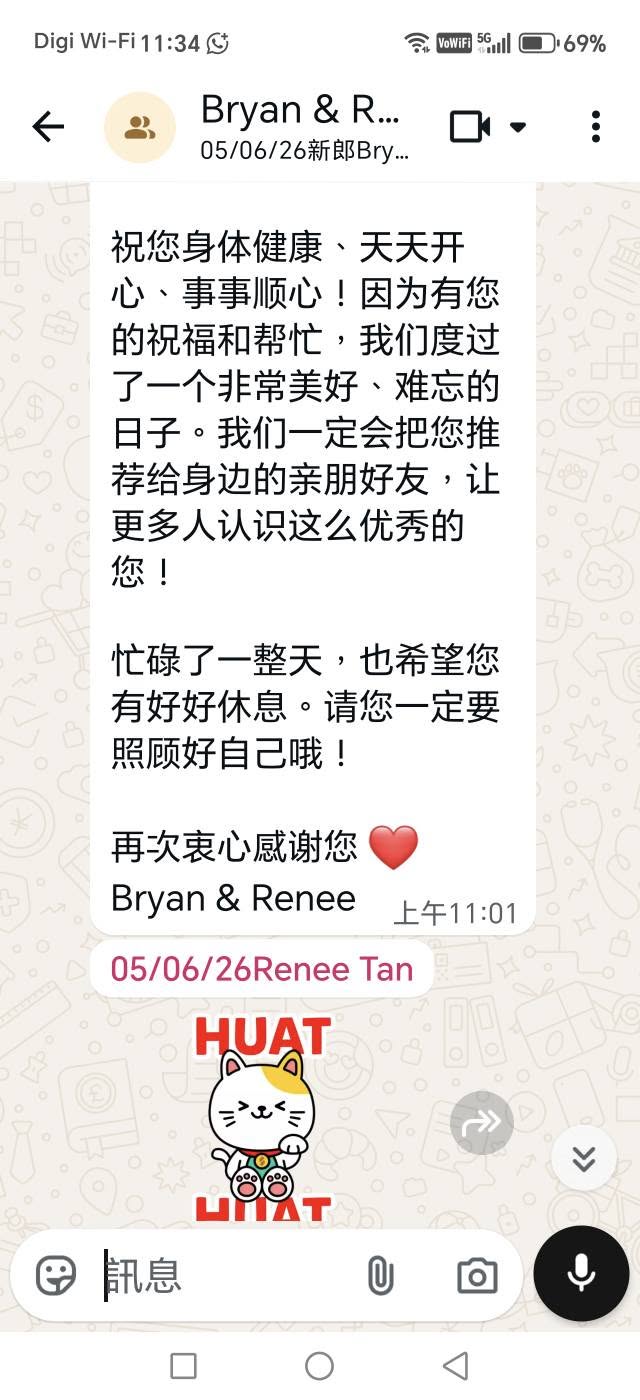Open the emoji and sticker picker
The image size is (640, 1400).
(56, 1275)
